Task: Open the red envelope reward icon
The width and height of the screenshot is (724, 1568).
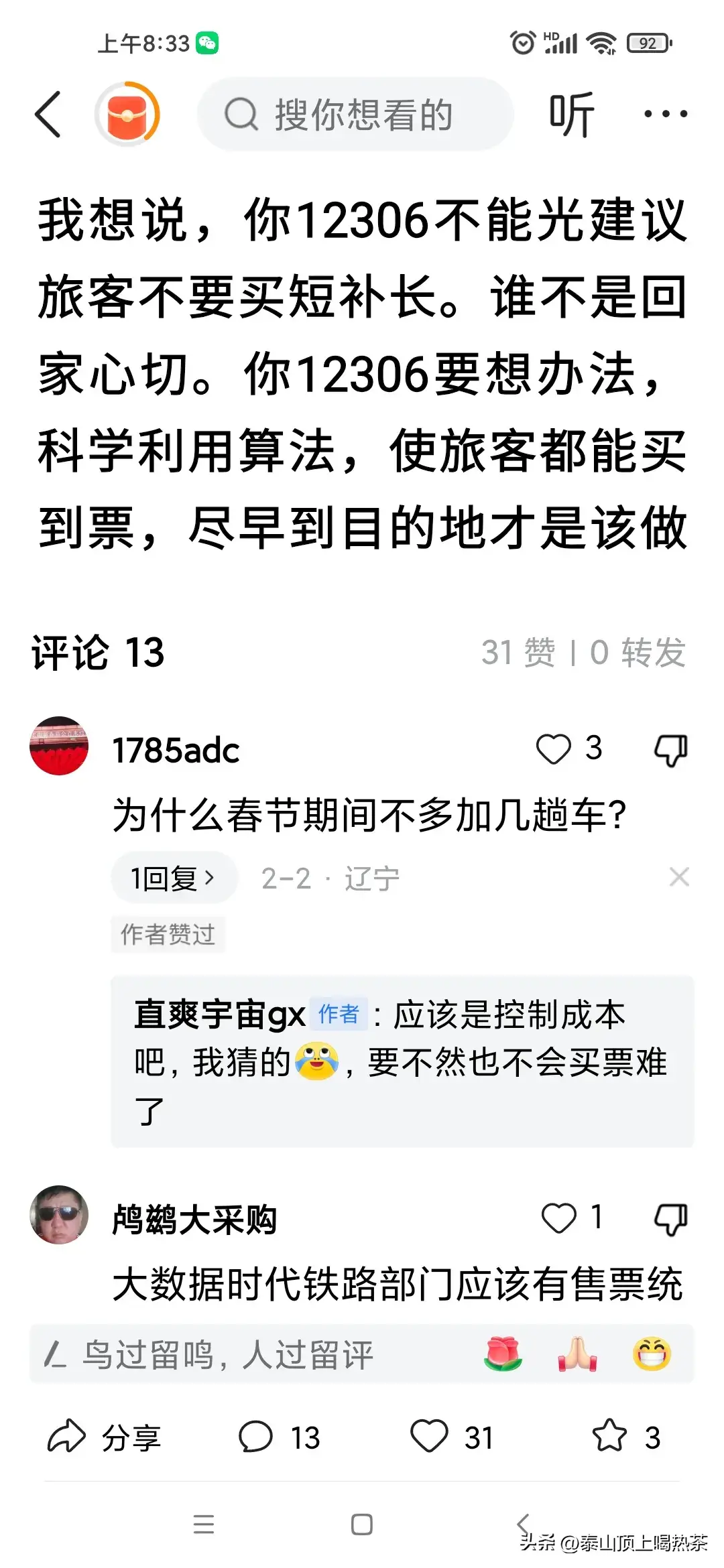Action: (x=127, y=114)
